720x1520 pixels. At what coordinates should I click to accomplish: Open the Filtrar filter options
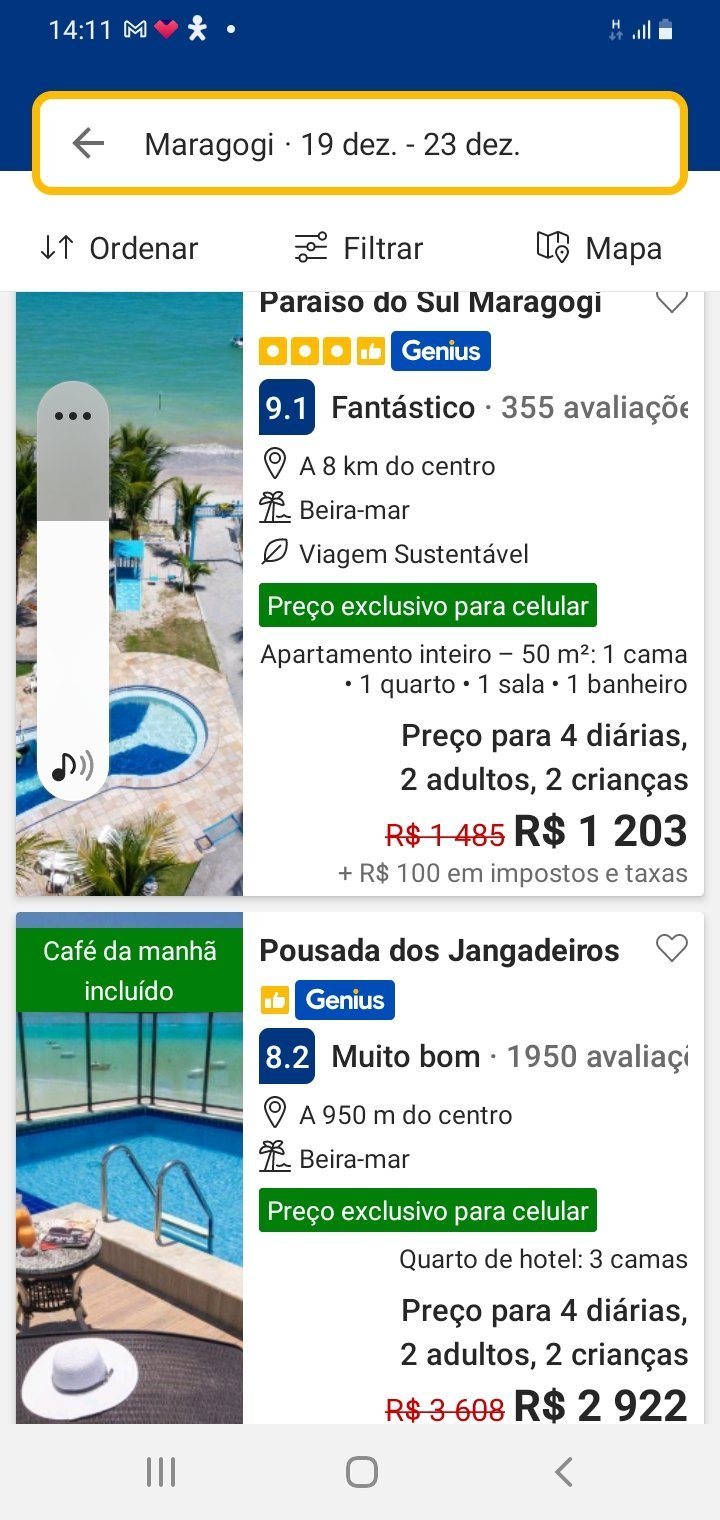point(358,248)
